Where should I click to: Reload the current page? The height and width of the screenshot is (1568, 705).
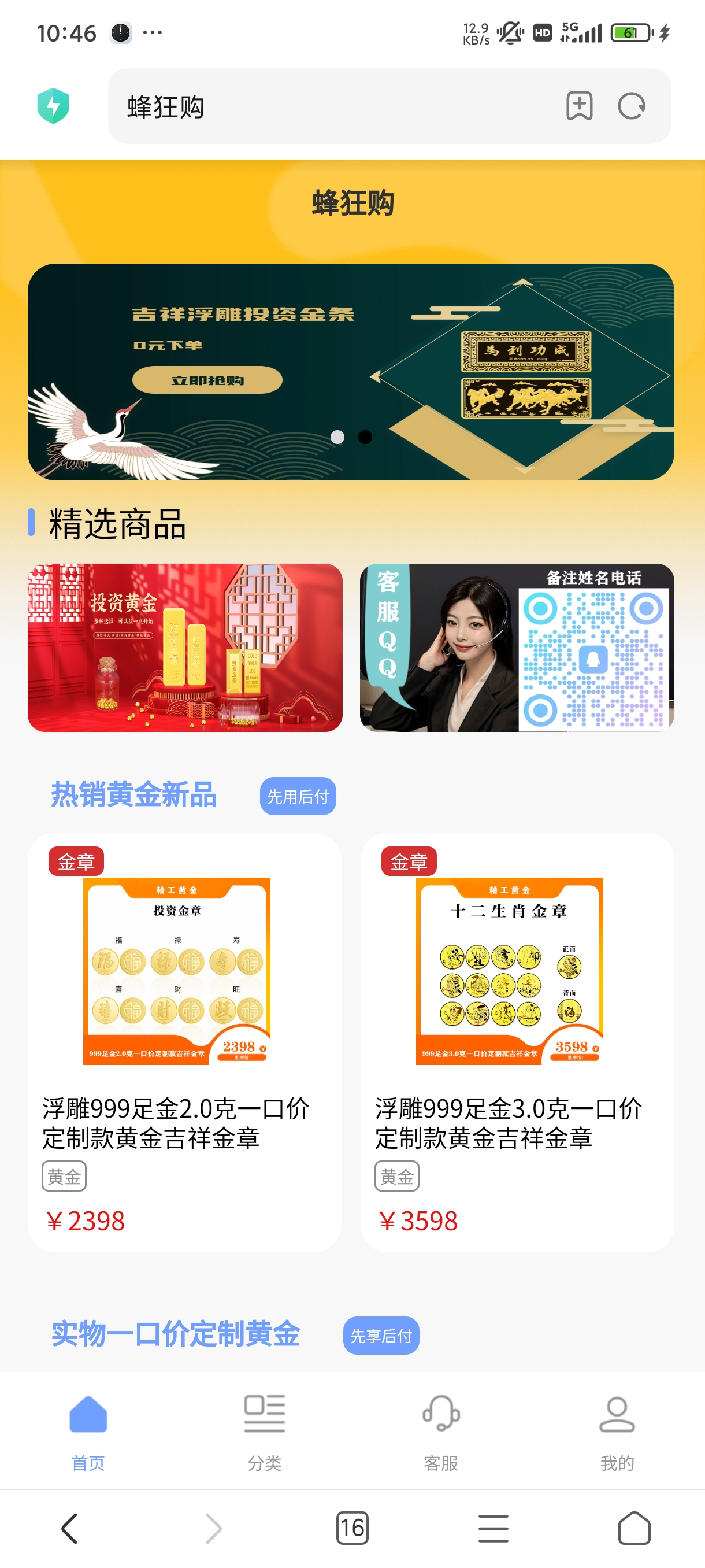click(631, 106)
